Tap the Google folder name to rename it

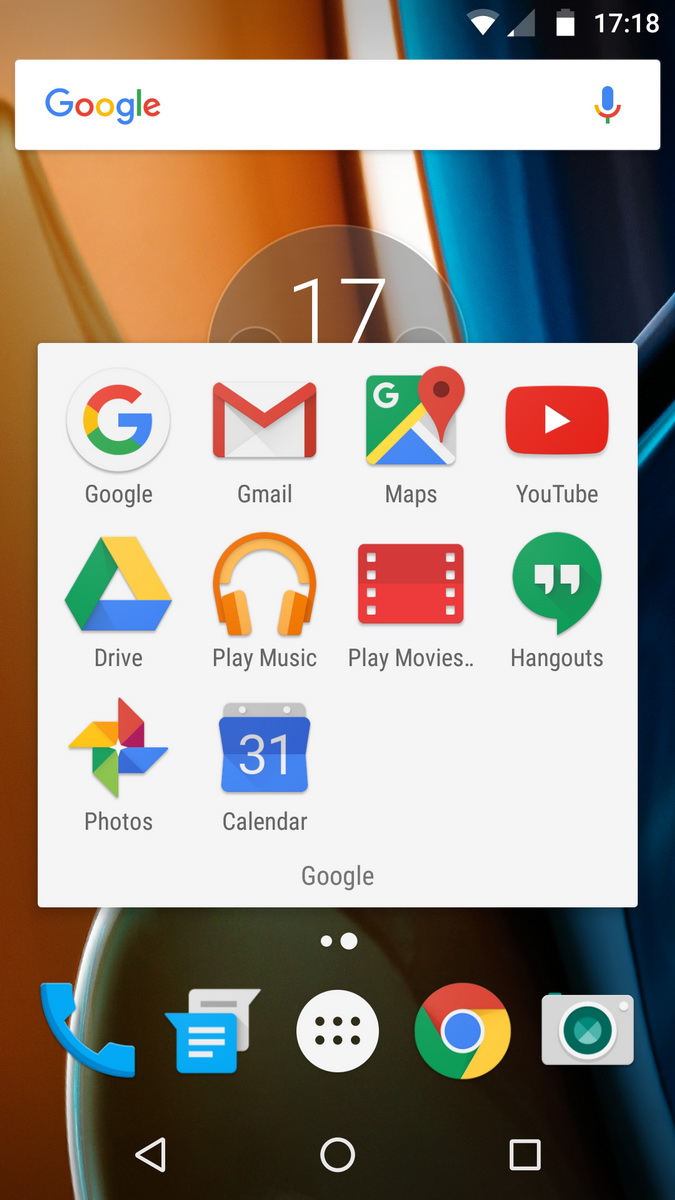337,876
